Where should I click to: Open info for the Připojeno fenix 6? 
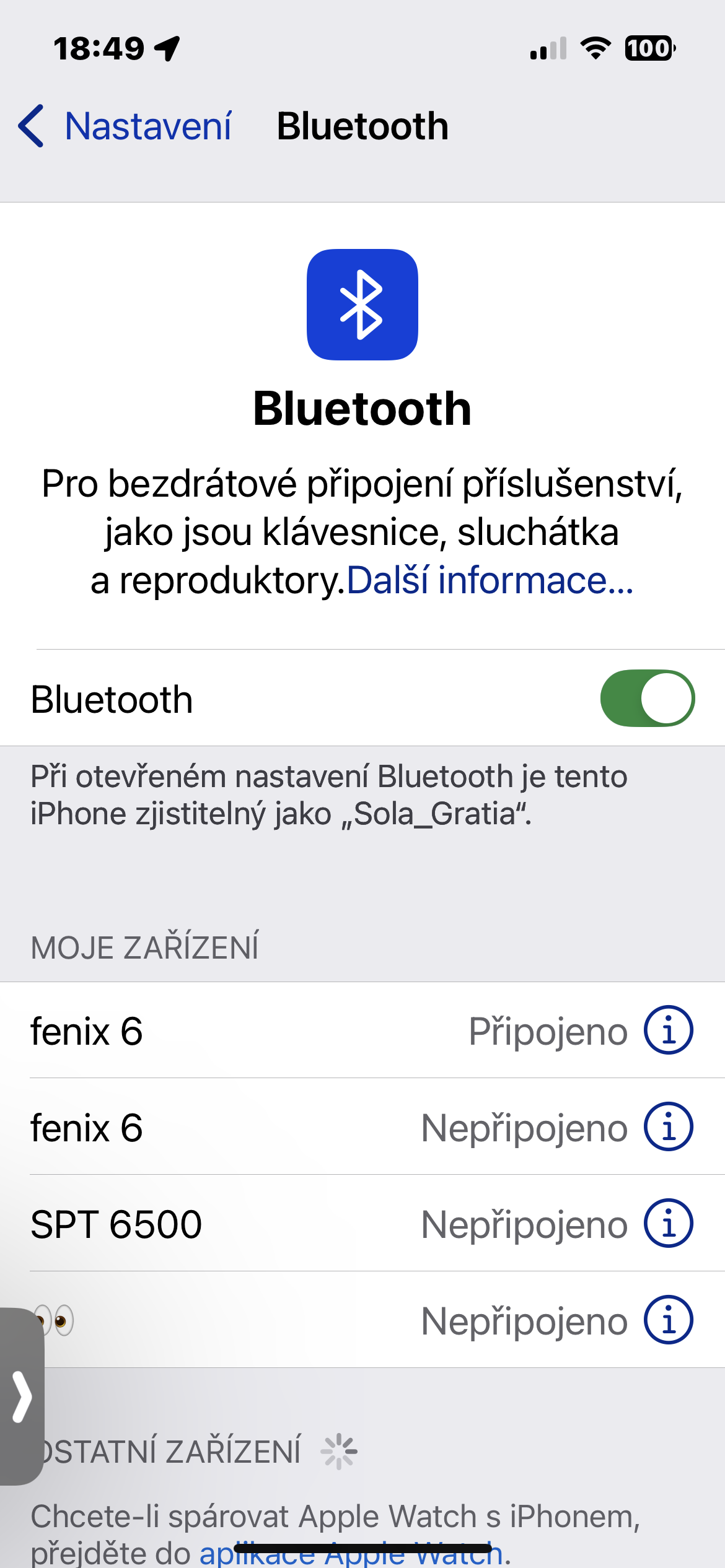pos(668,1030)
